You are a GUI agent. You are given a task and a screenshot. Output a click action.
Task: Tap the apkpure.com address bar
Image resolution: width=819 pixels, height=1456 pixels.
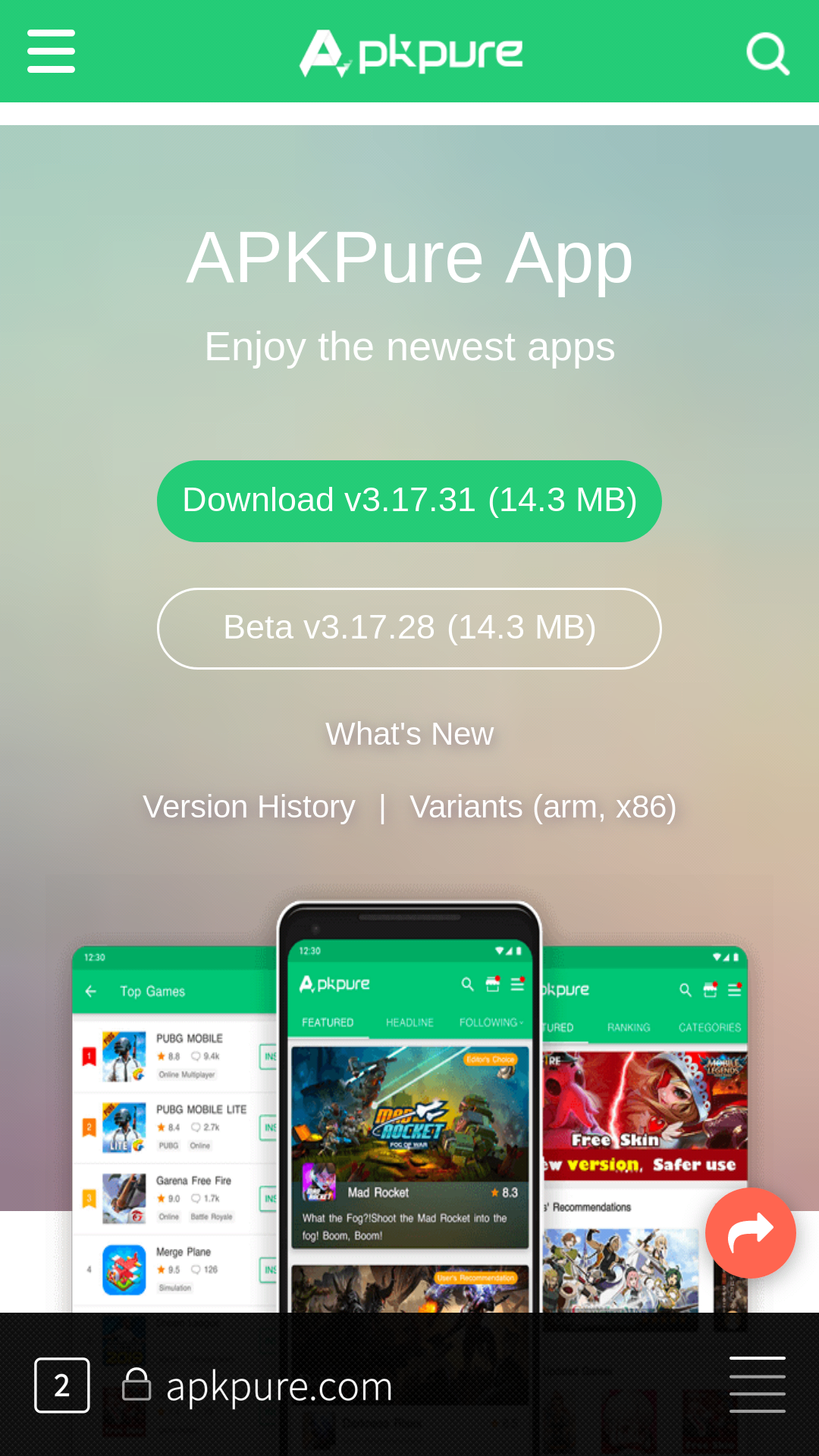[279, 1386]
